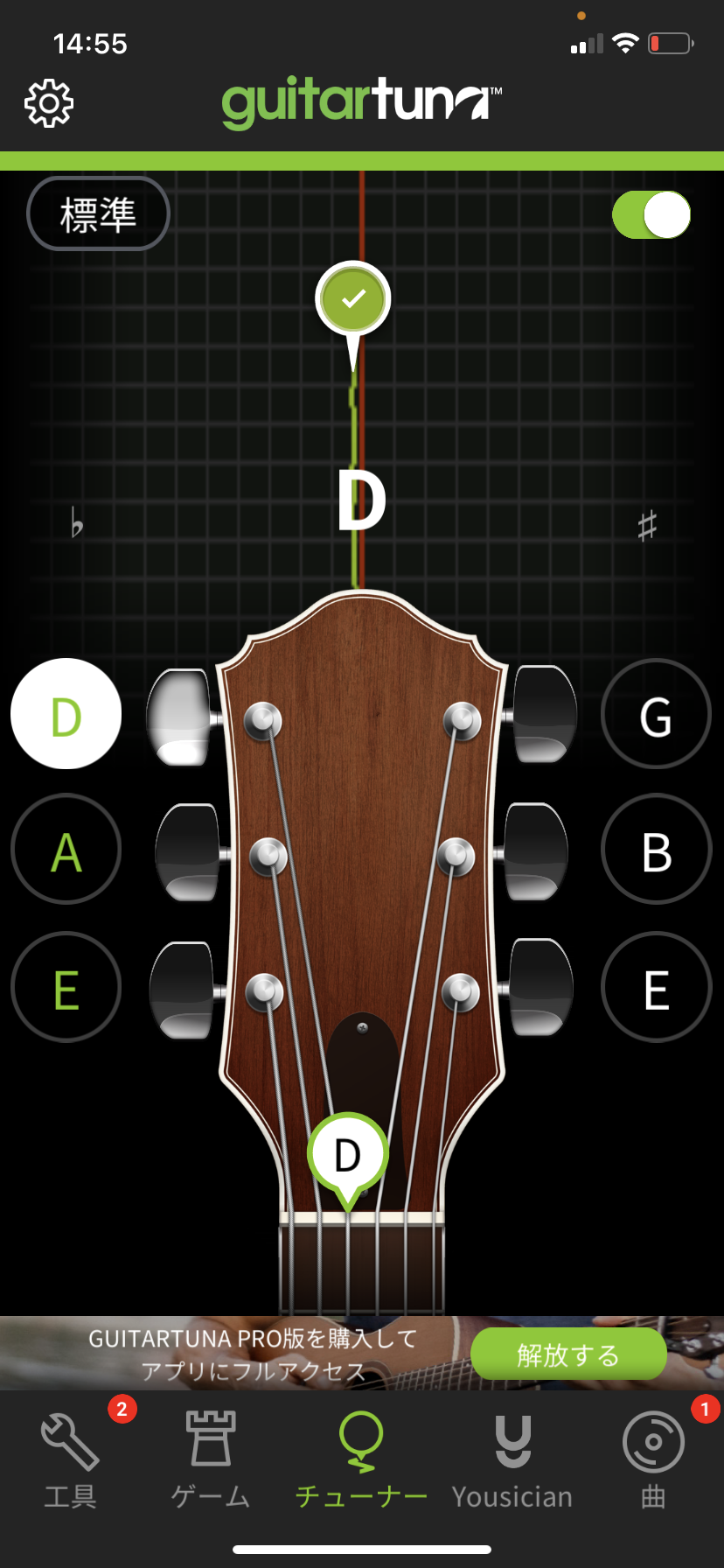The width and height of the screenshot is (724, 1568).
Task: Select the B string button
Action: [x=657, y=850]
